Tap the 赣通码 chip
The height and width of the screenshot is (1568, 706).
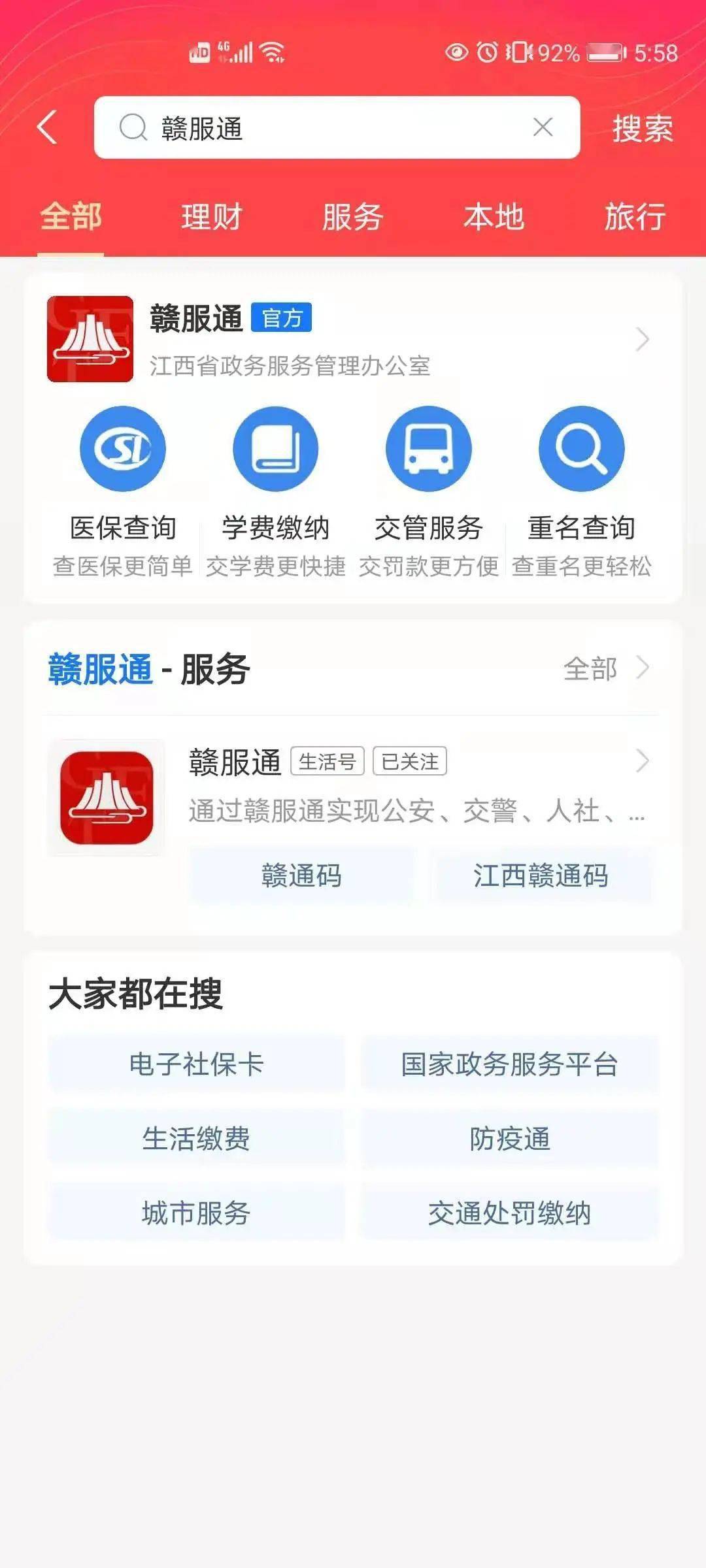301,876
